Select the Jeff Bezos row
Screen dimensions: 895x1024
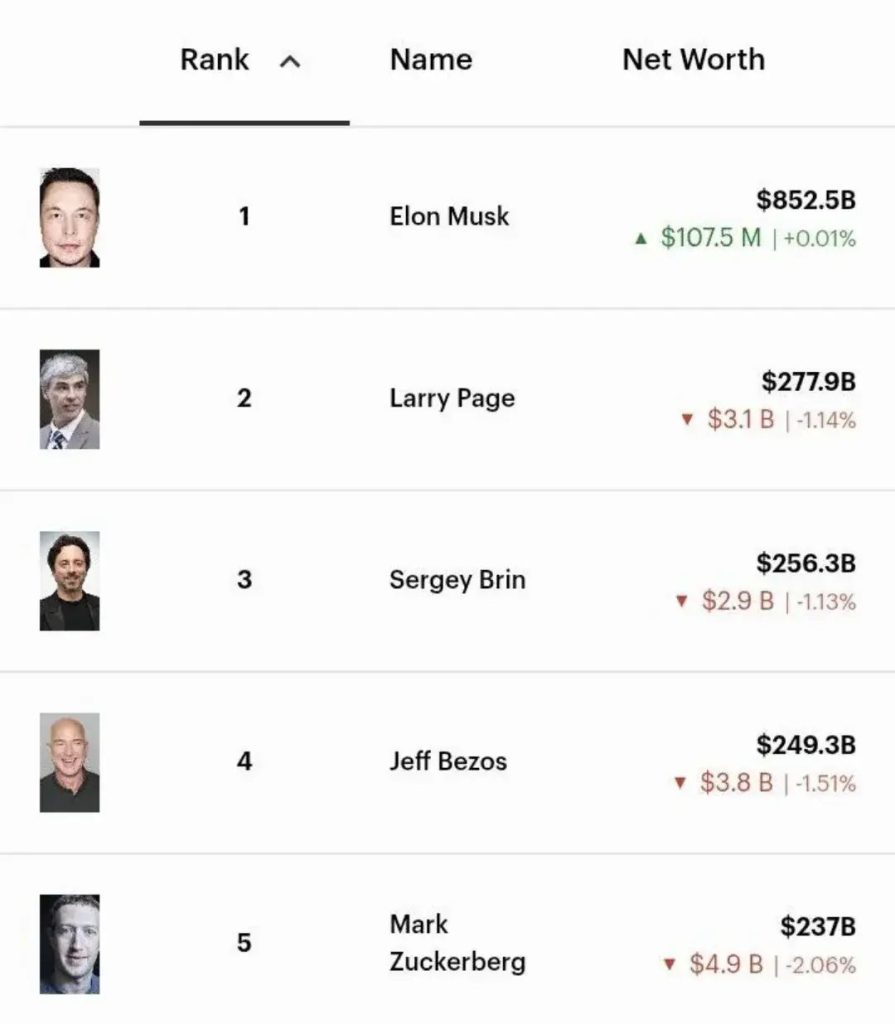[448, 762]
